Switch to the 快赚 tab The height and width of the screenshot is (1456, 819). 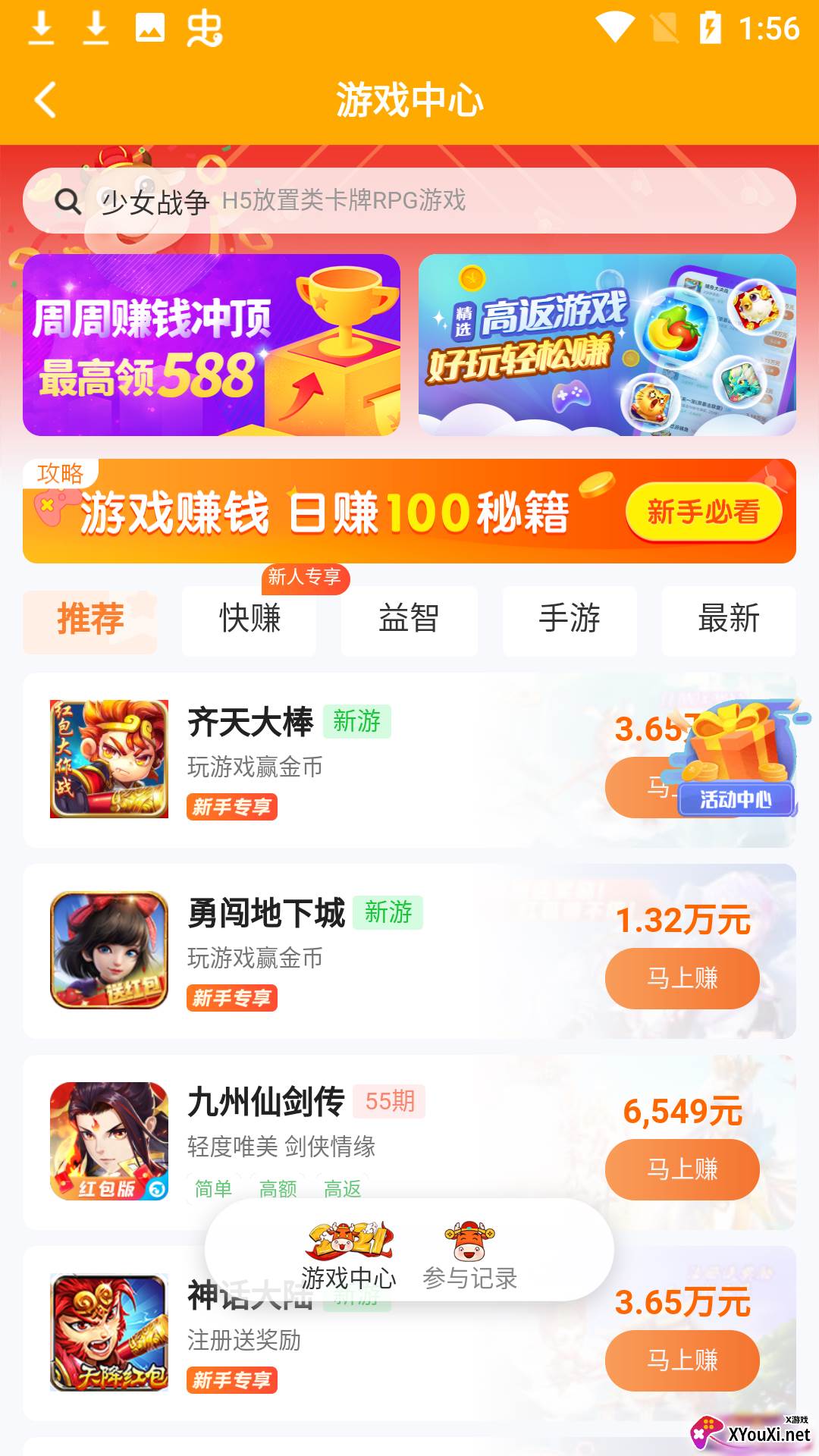[x=249, y=619]
